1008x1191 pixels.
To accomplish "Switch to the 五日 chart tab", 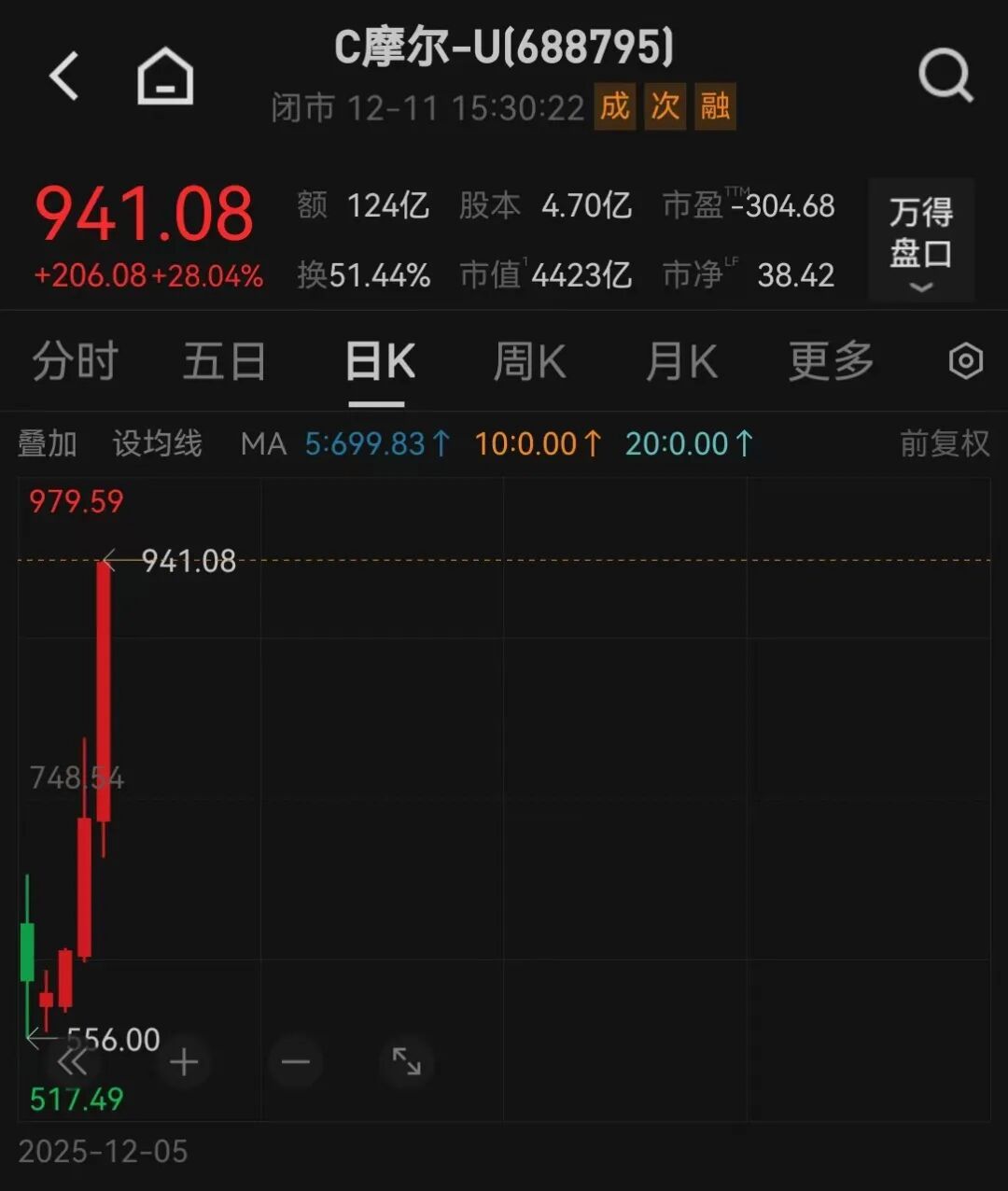I will (x=224, y=361).
